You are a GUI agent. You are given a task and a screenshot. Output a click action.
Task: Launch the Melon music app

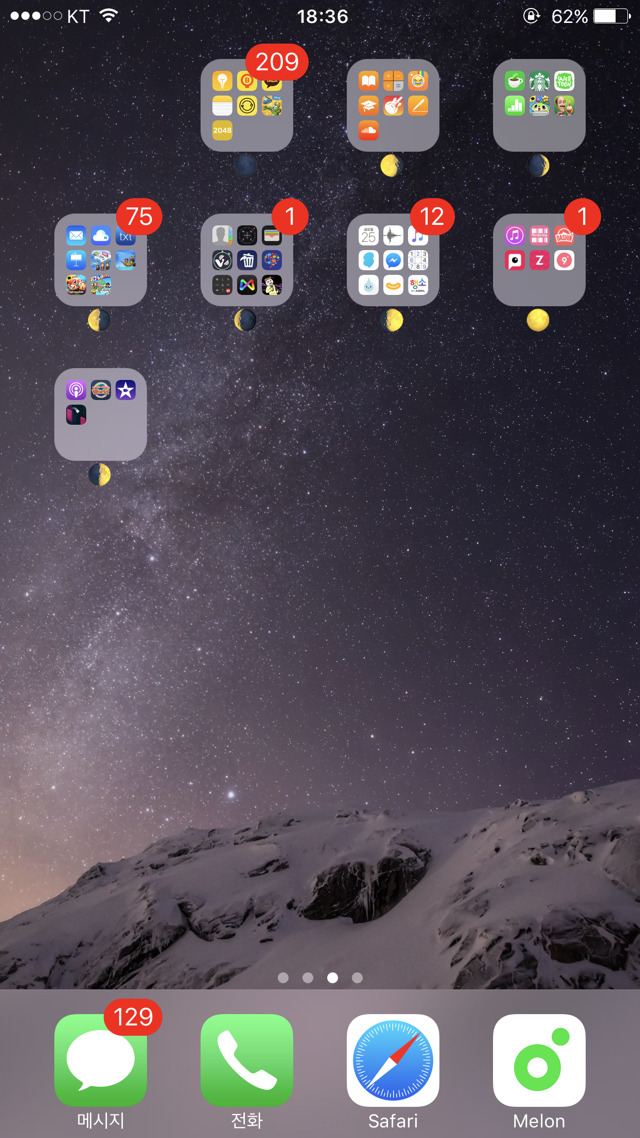[539, 1060]
